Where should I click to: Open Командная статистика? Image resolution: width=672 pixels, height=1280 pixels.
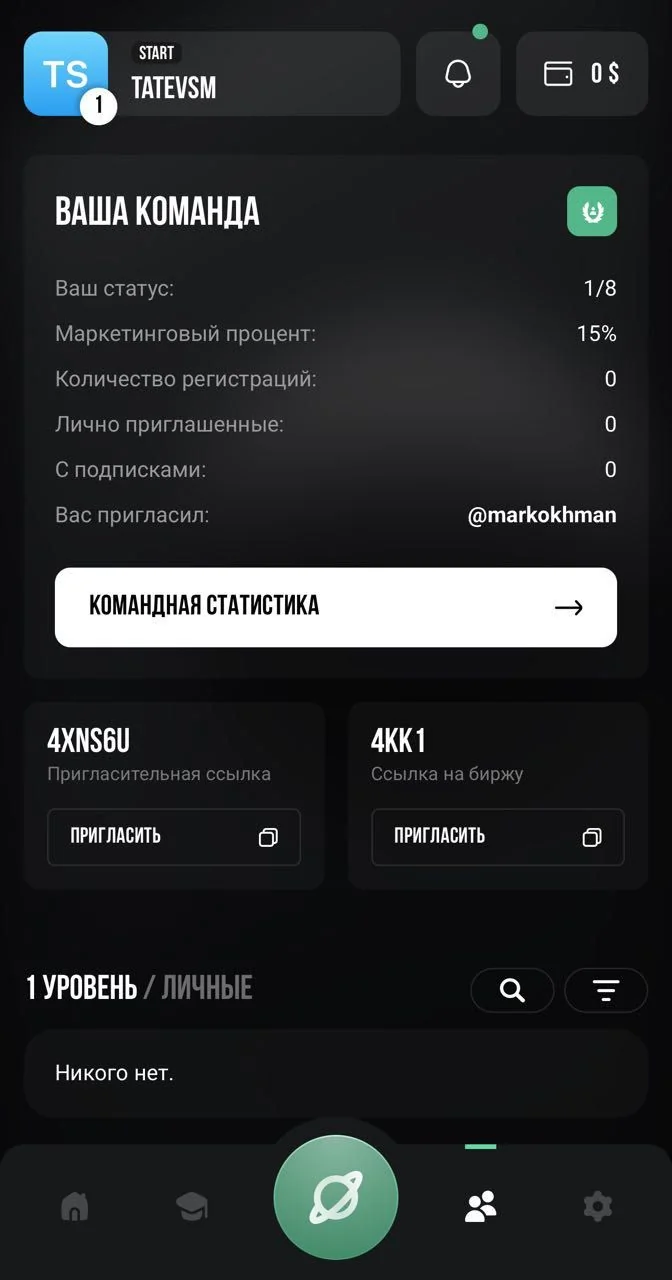(x=336, y=607)
